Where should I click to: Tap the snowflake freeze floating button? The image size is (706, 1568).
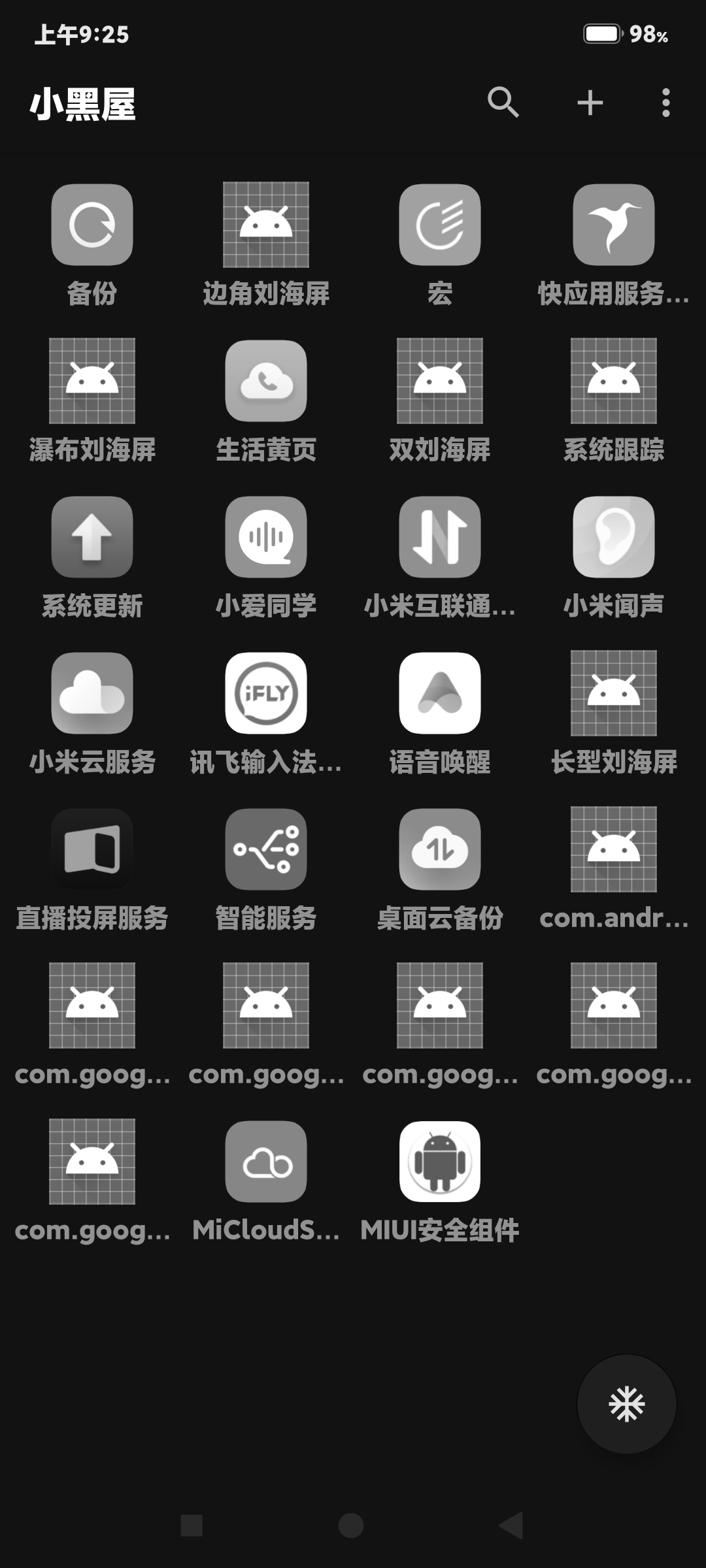[626, 1404]
